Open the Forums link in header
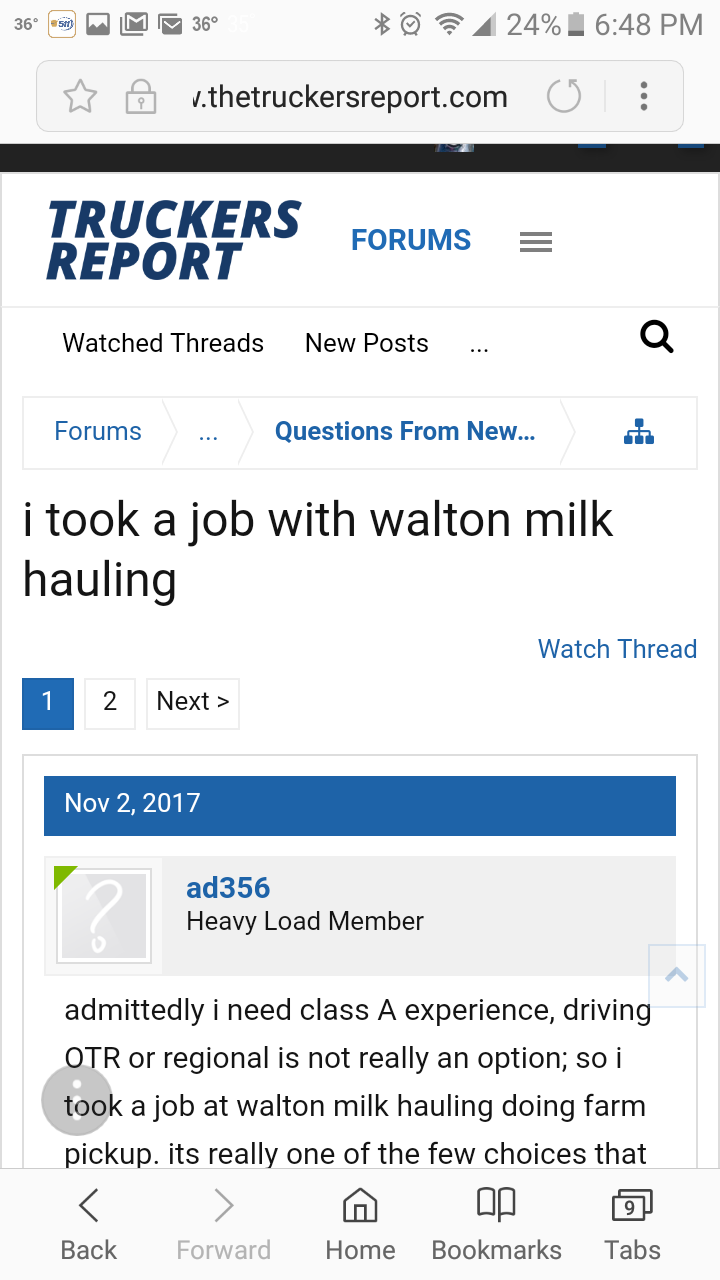 click(411, 240)
